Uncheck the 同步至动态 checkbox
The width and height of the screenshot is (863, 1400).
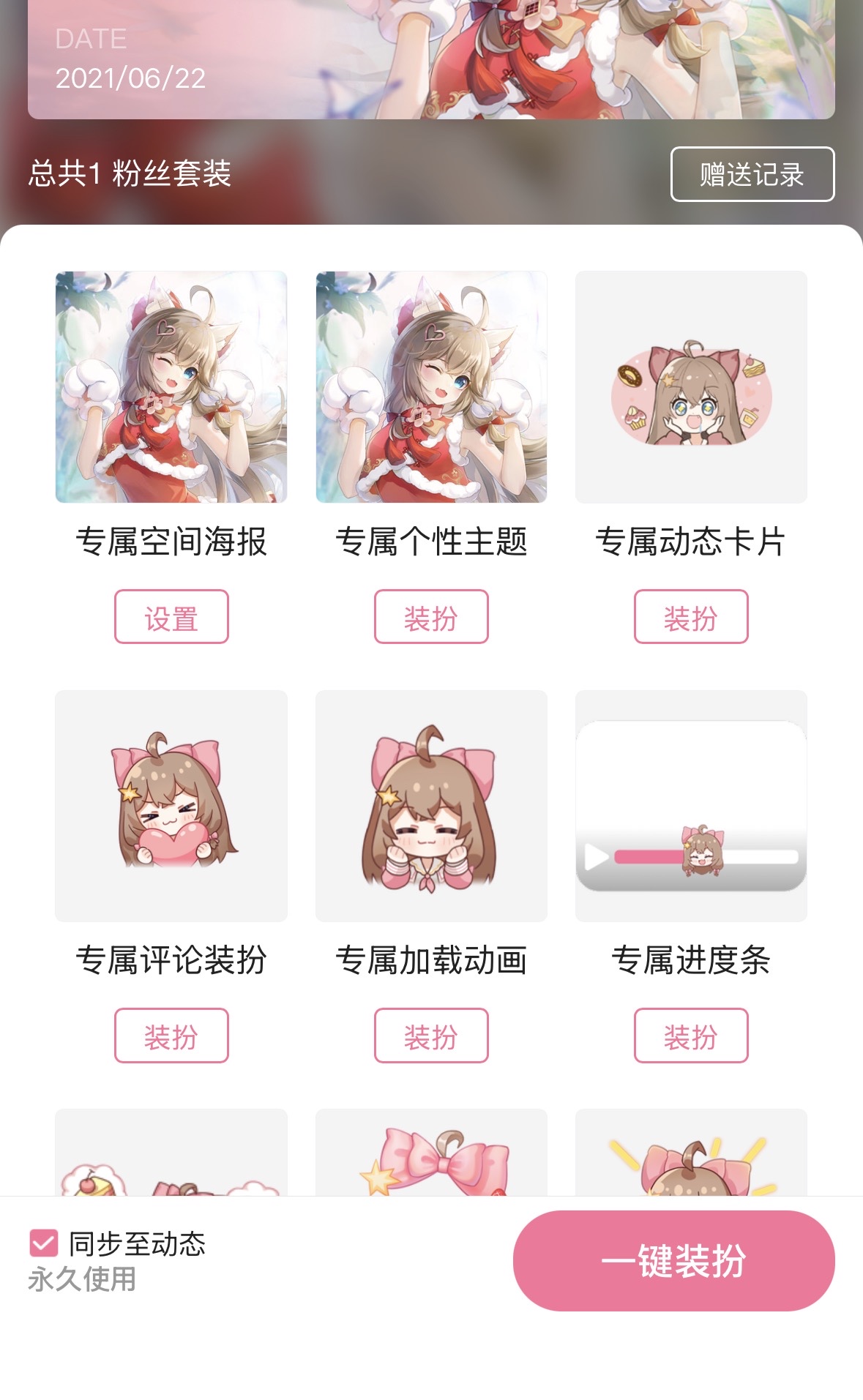tap(44, 1243)
